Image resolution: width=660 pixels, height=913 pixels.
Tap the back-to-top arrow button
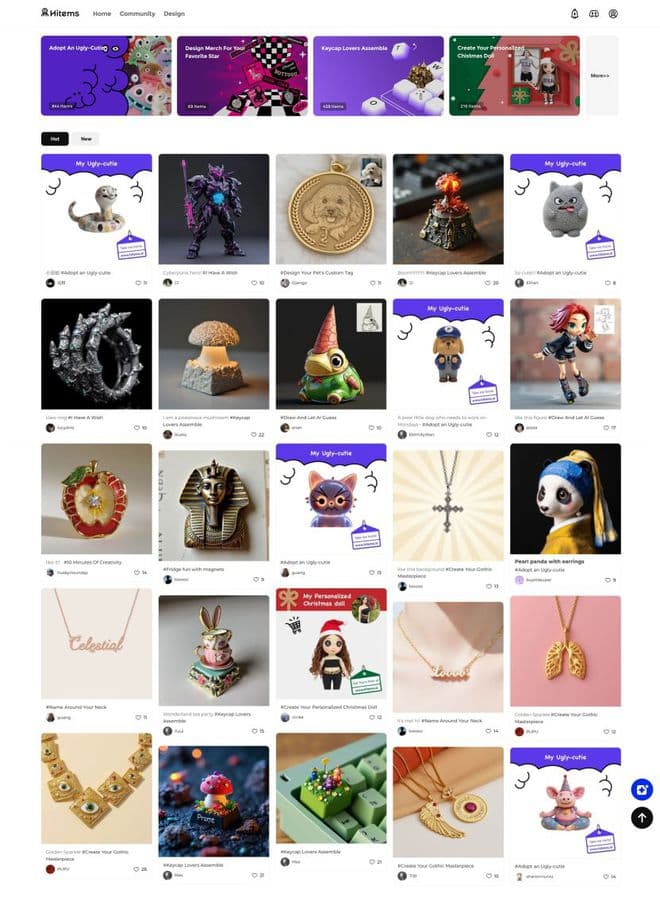pos(642,817)
